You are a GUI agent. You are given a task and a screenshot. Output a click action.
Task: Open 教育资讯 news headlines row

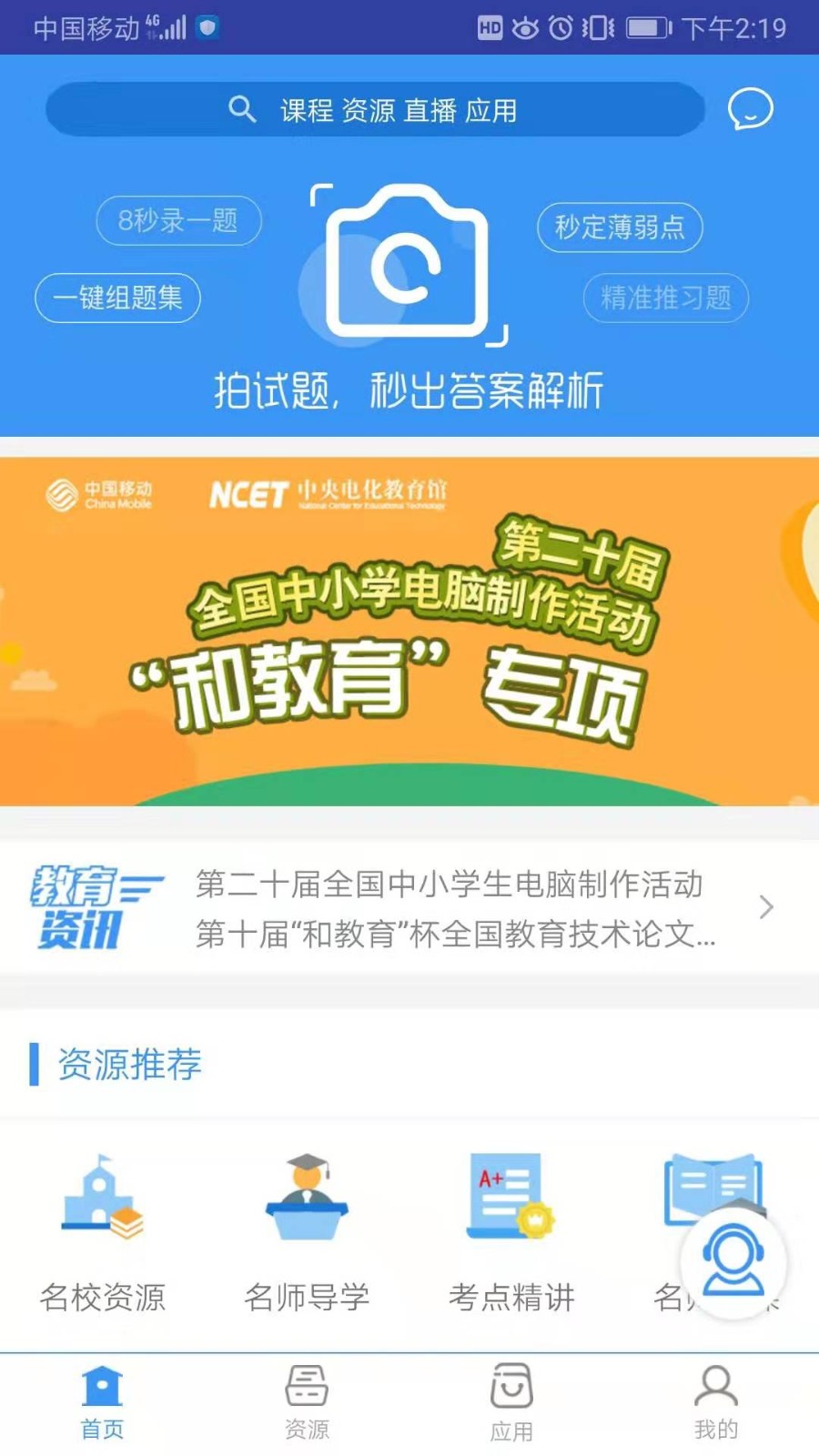(x=409, y=908)
